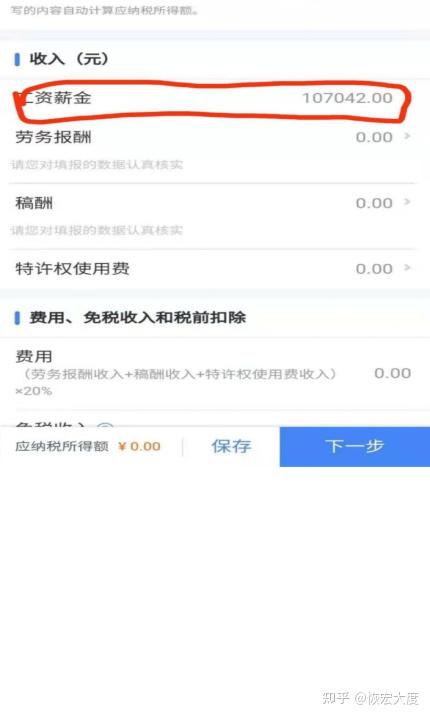Screen dimensions: 430x717
Task: Continue with the 下一步 button
Action: (355, 446)
